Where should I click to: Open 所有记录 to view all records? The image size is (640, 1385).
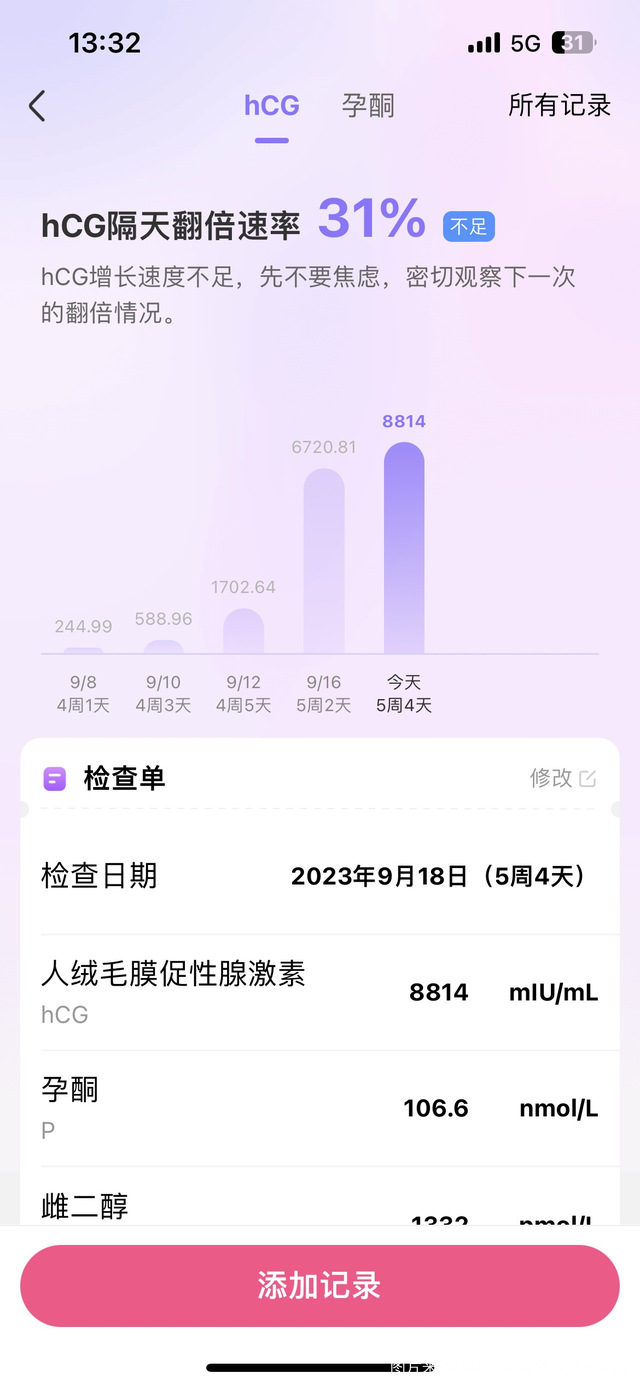pos(559,106)
